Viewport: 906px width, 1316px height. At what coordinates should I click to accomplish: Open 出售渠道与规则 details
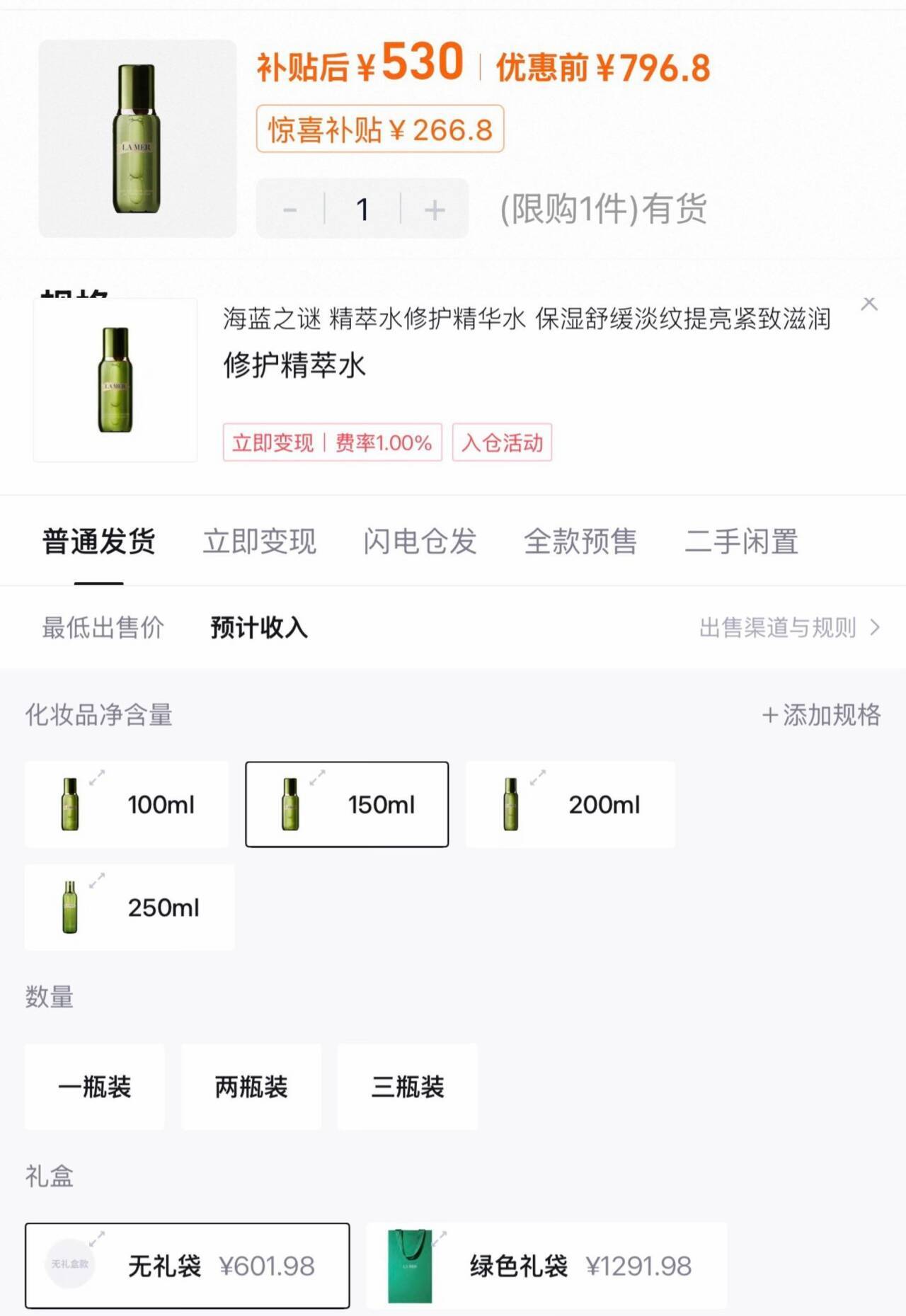[x=789, y=627]
